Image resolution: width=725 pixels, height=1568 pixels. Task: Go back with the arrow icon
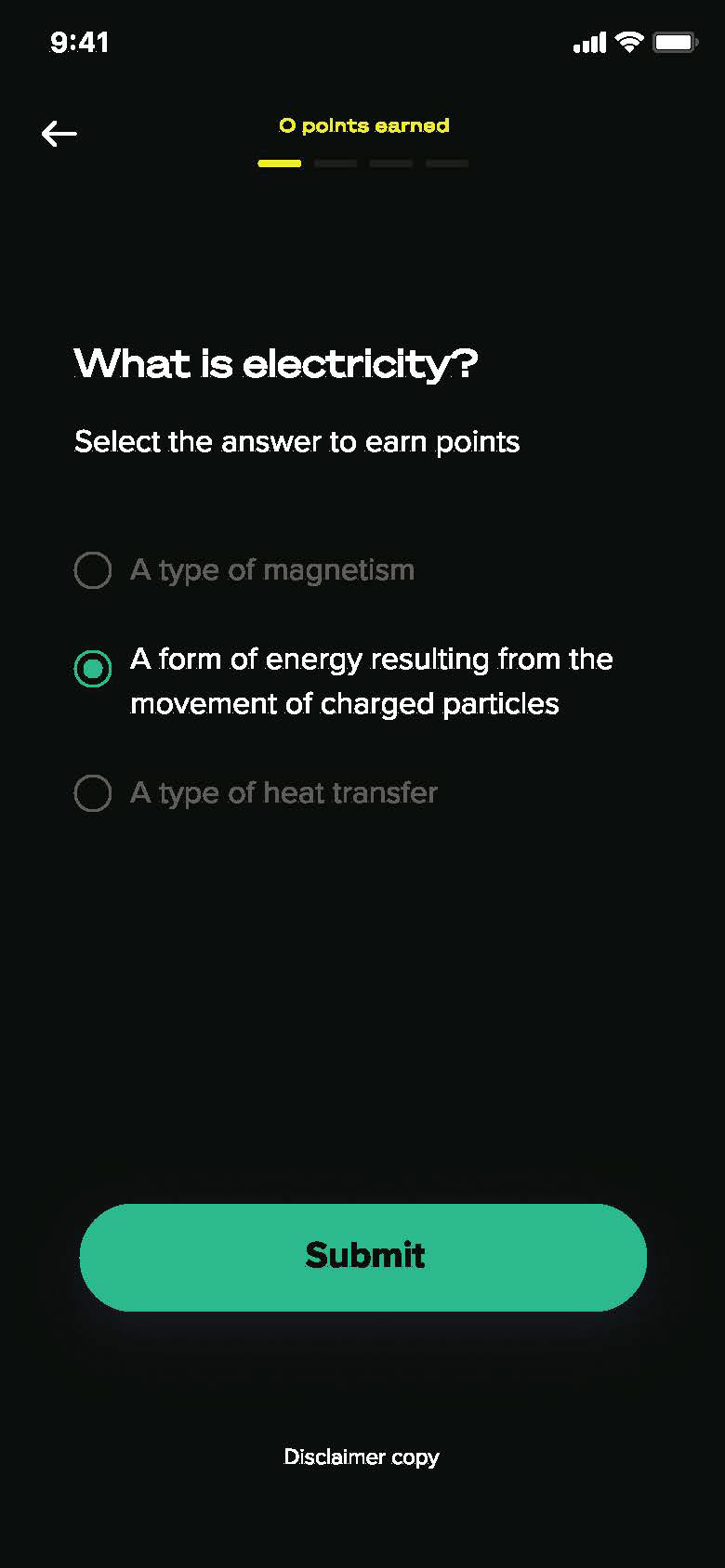click(59, 134)
